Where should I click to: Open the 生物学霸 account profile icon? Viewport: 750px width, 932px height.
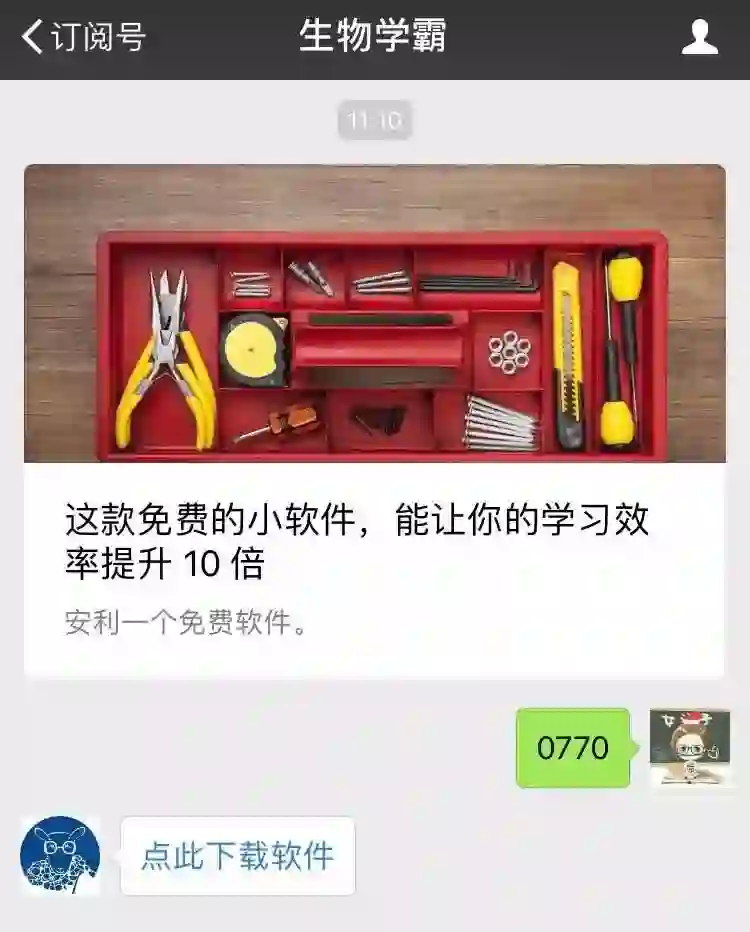click(x=699, y=38)
